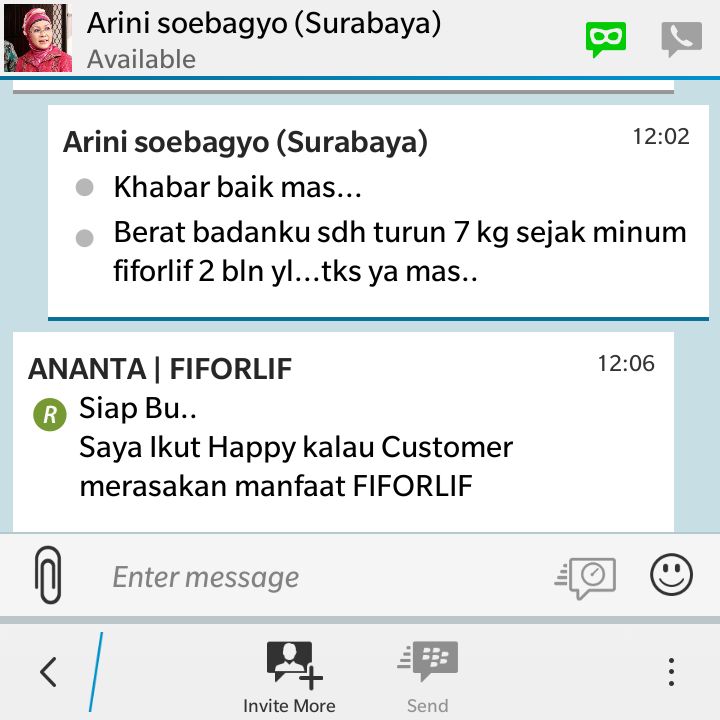
Task: Open Arini soebagyo's profile picture
Action: [38, 38]
